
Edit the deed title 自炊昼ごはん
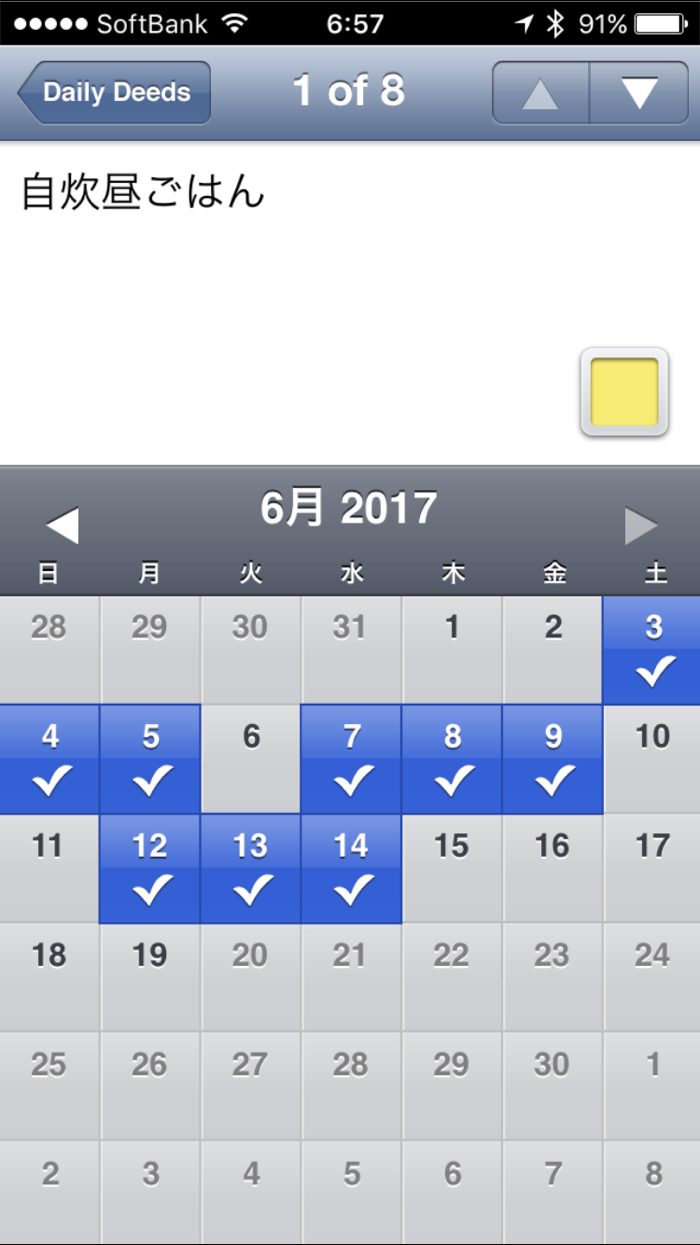coord(143,192)
